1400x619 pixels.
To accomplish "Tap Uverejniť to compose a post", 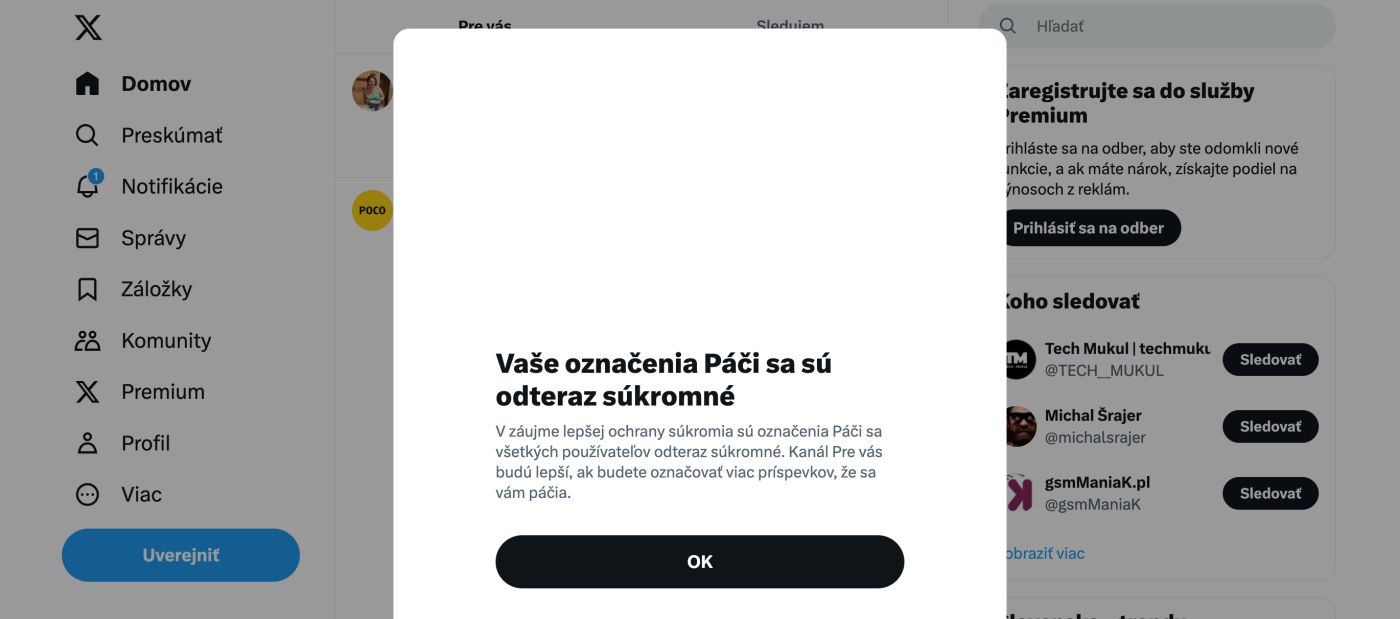I will [x=181, y=555].
